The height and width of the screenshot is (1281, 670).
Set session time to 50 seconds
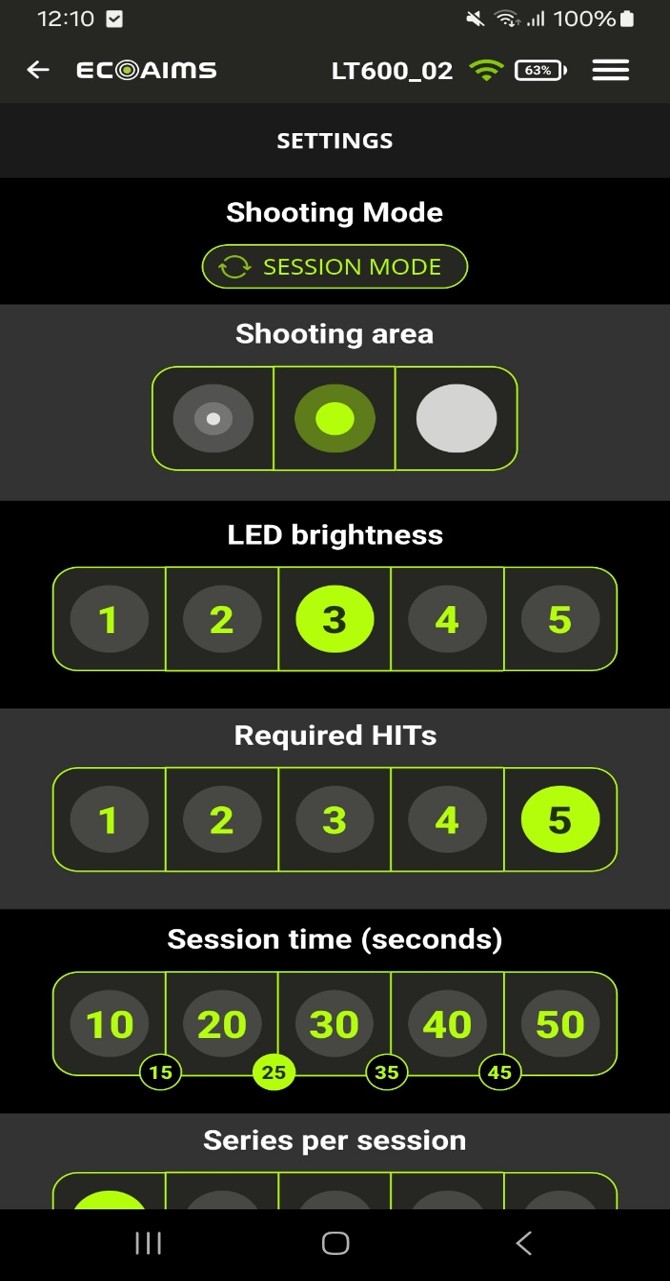click(560, 1024)
